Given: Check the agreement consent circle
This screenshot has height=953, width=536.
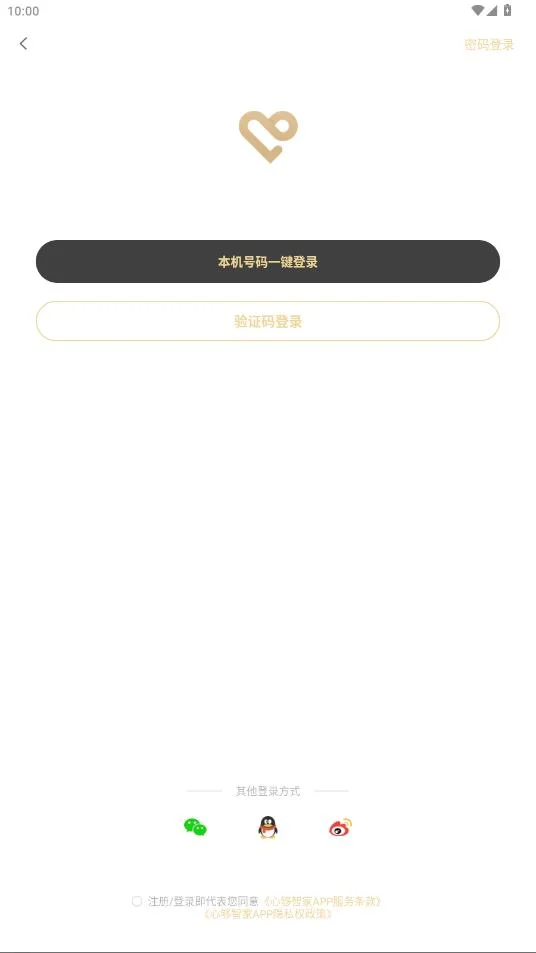Looking at the screenshot, I should 137,901.
